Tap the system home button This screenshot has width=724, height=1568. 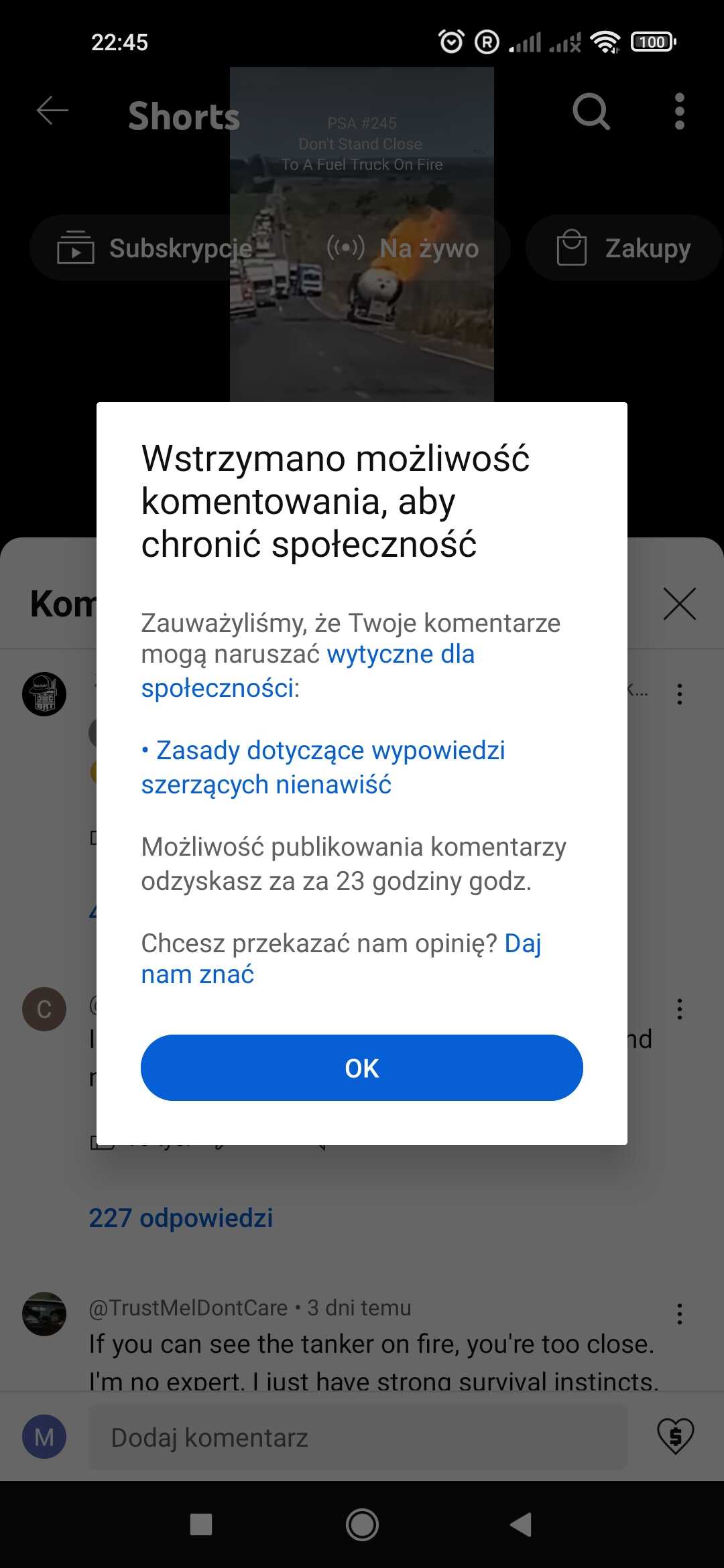point(362,1525)
